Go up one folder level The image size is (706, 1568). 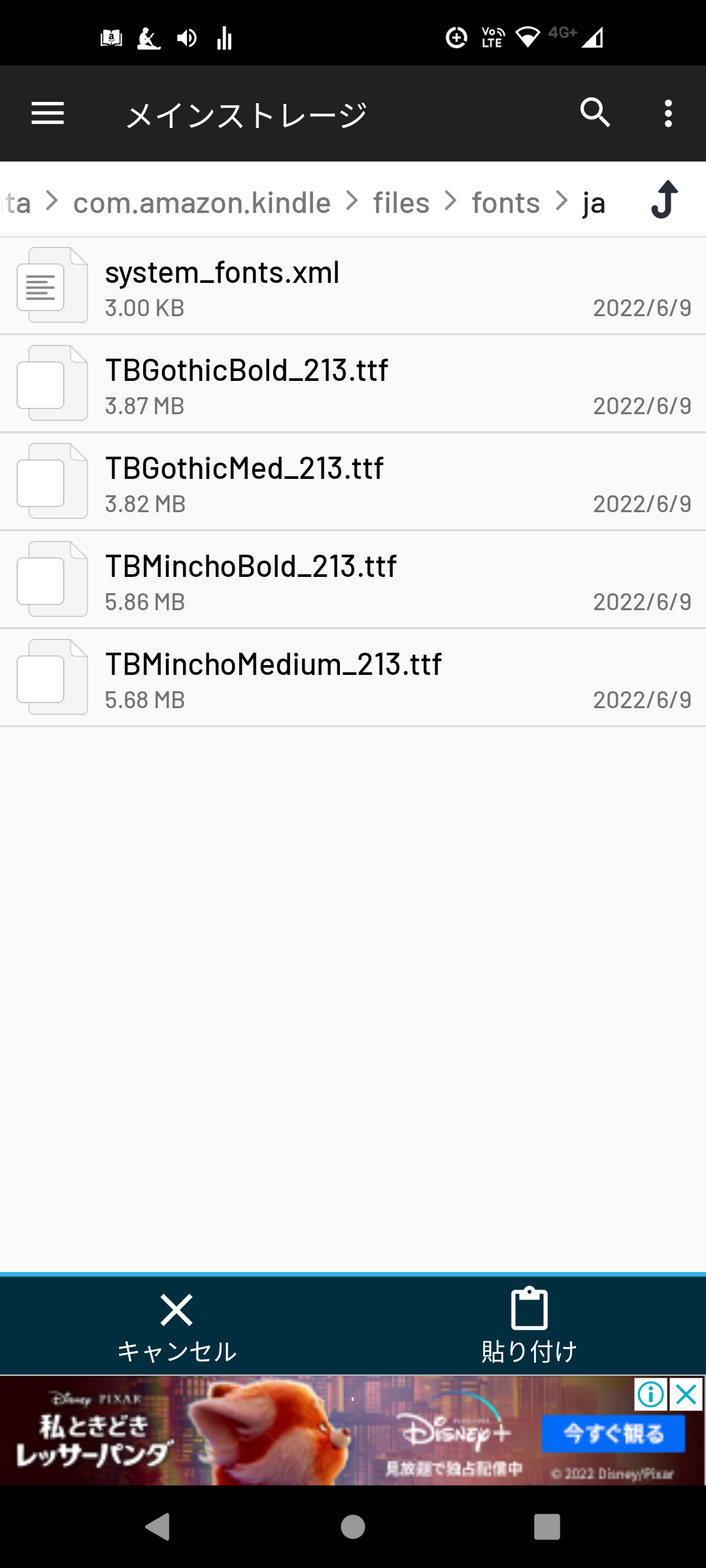[x=665, y=200]
